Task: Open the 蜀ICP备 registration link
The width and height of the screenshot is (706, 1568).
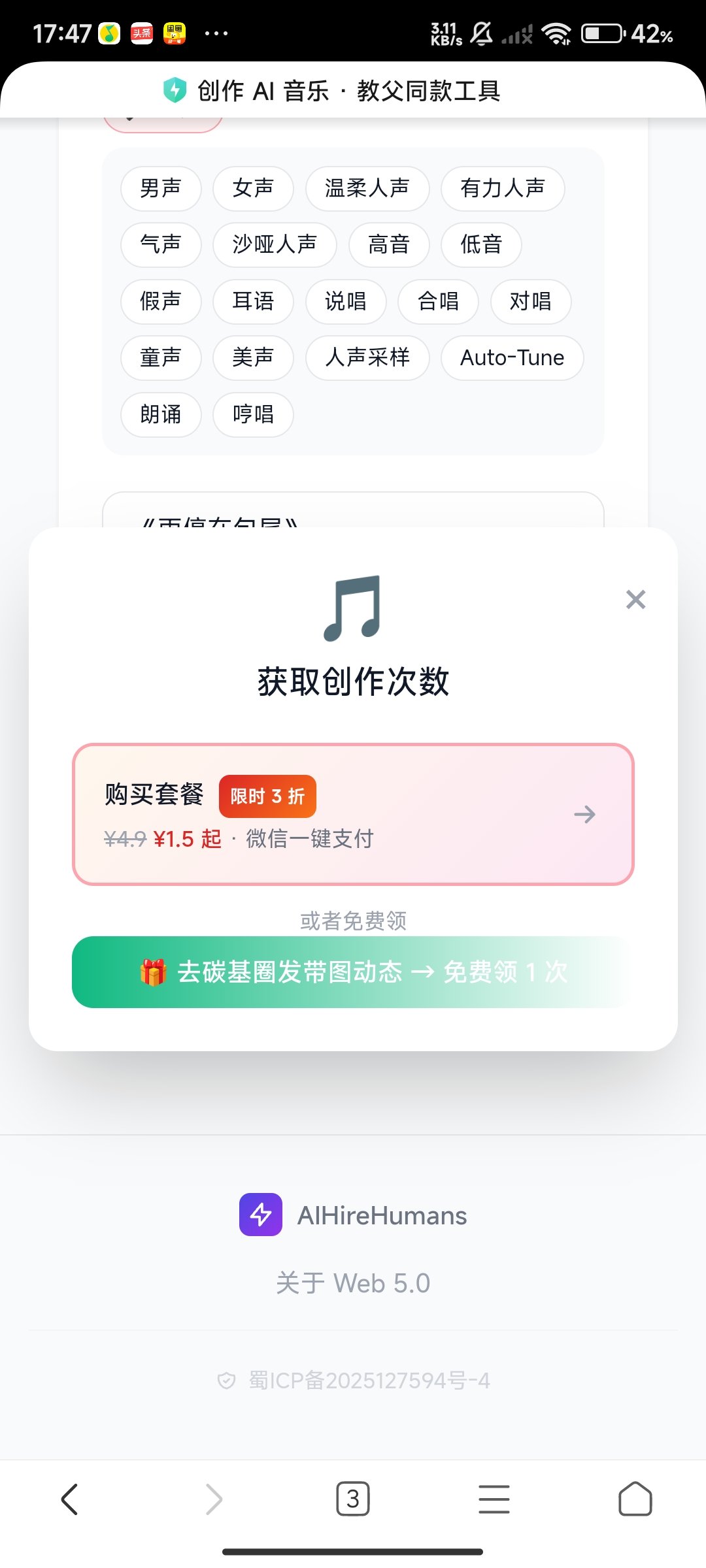Action: click(x=368, y=1380)
